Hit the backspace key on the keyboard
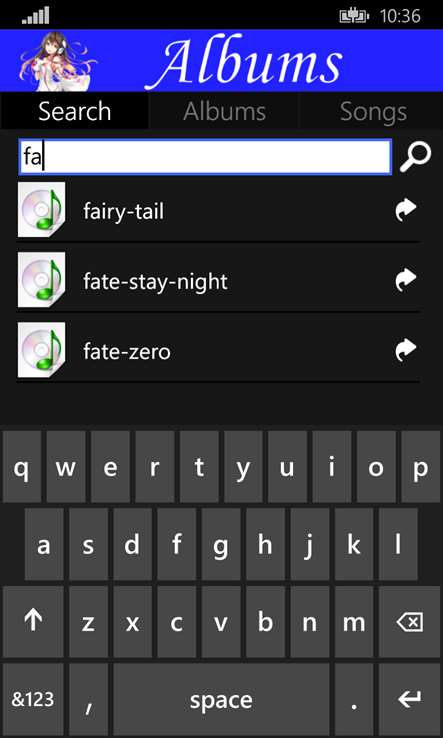 (x=410, y=622)
